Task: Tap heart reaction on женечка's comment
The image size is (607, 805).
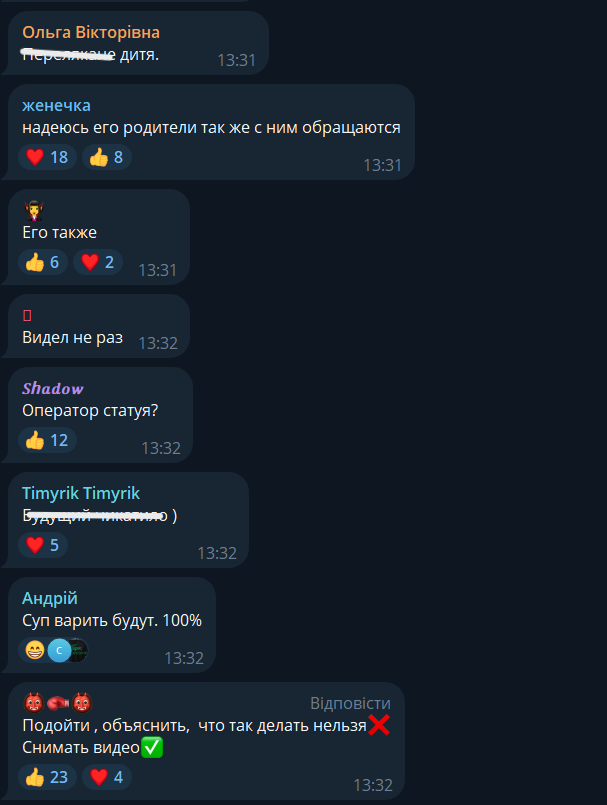Action: point(47,157)
